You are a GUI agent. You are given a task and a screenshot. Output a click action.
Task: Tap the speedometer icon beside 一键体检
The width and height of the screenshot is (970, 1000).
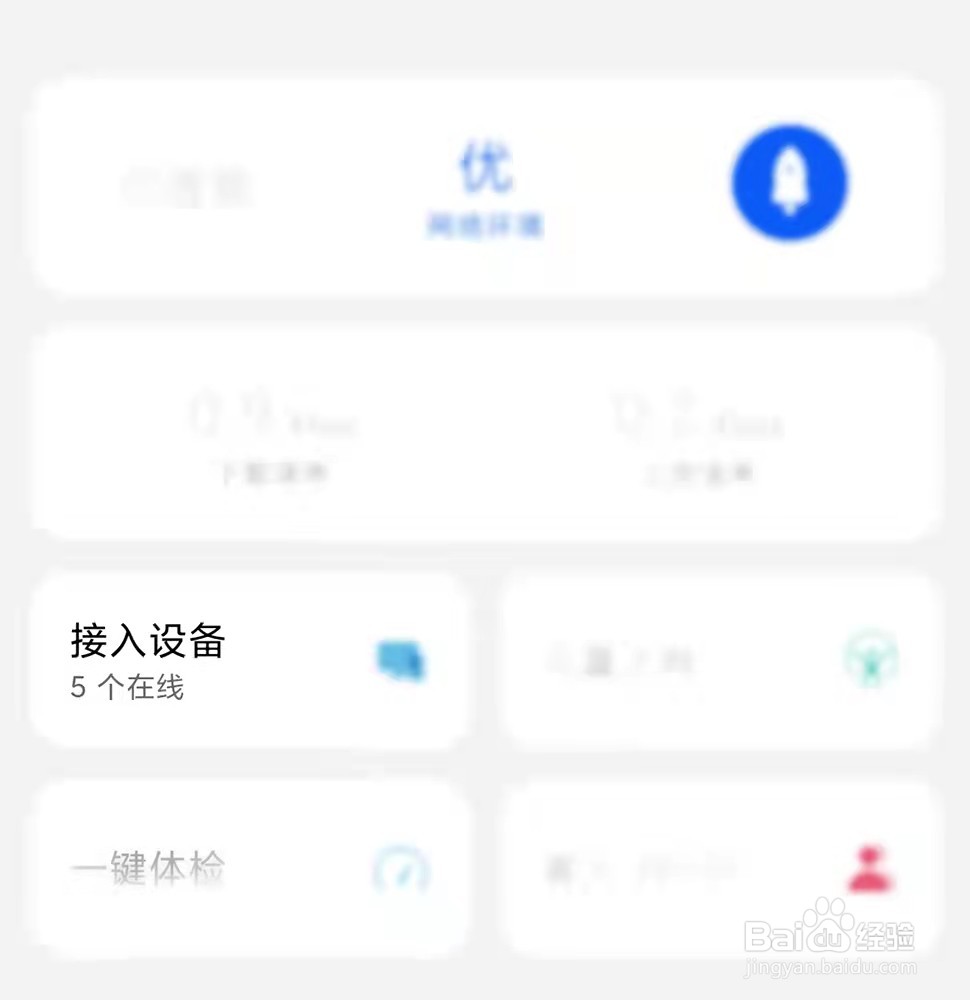[x=398, y=868]
